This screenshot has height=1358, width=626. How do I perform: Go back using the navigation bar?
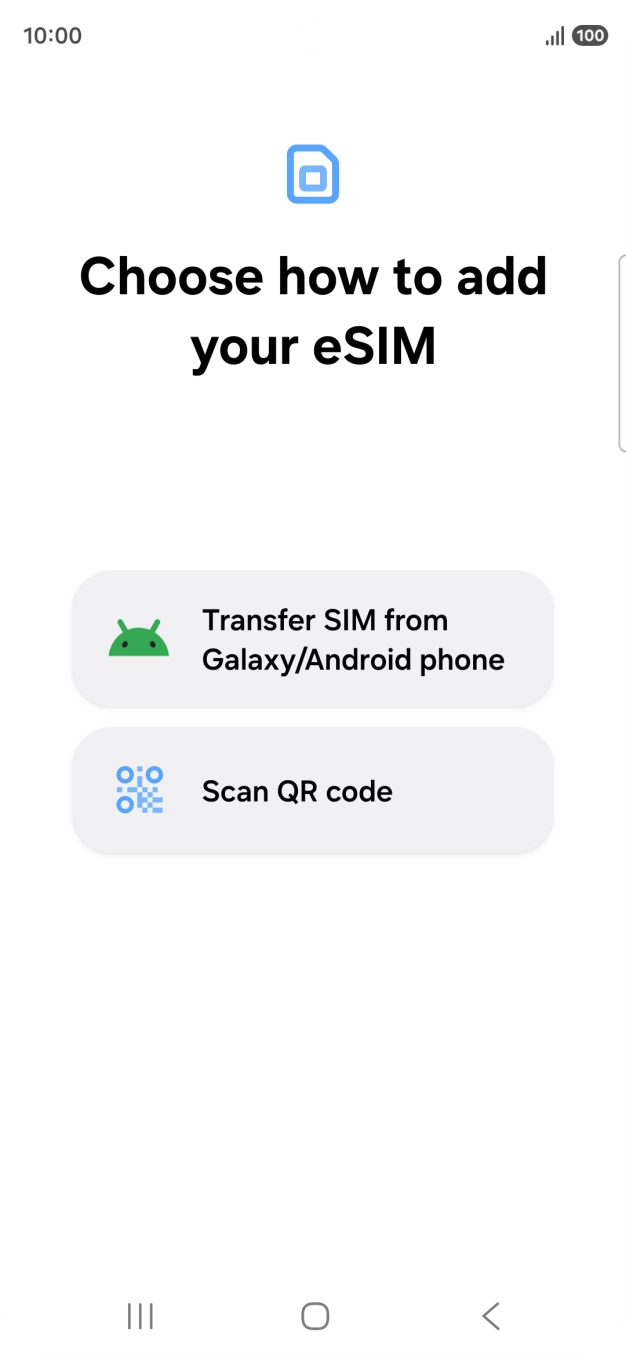click(x=490, y=1316)
